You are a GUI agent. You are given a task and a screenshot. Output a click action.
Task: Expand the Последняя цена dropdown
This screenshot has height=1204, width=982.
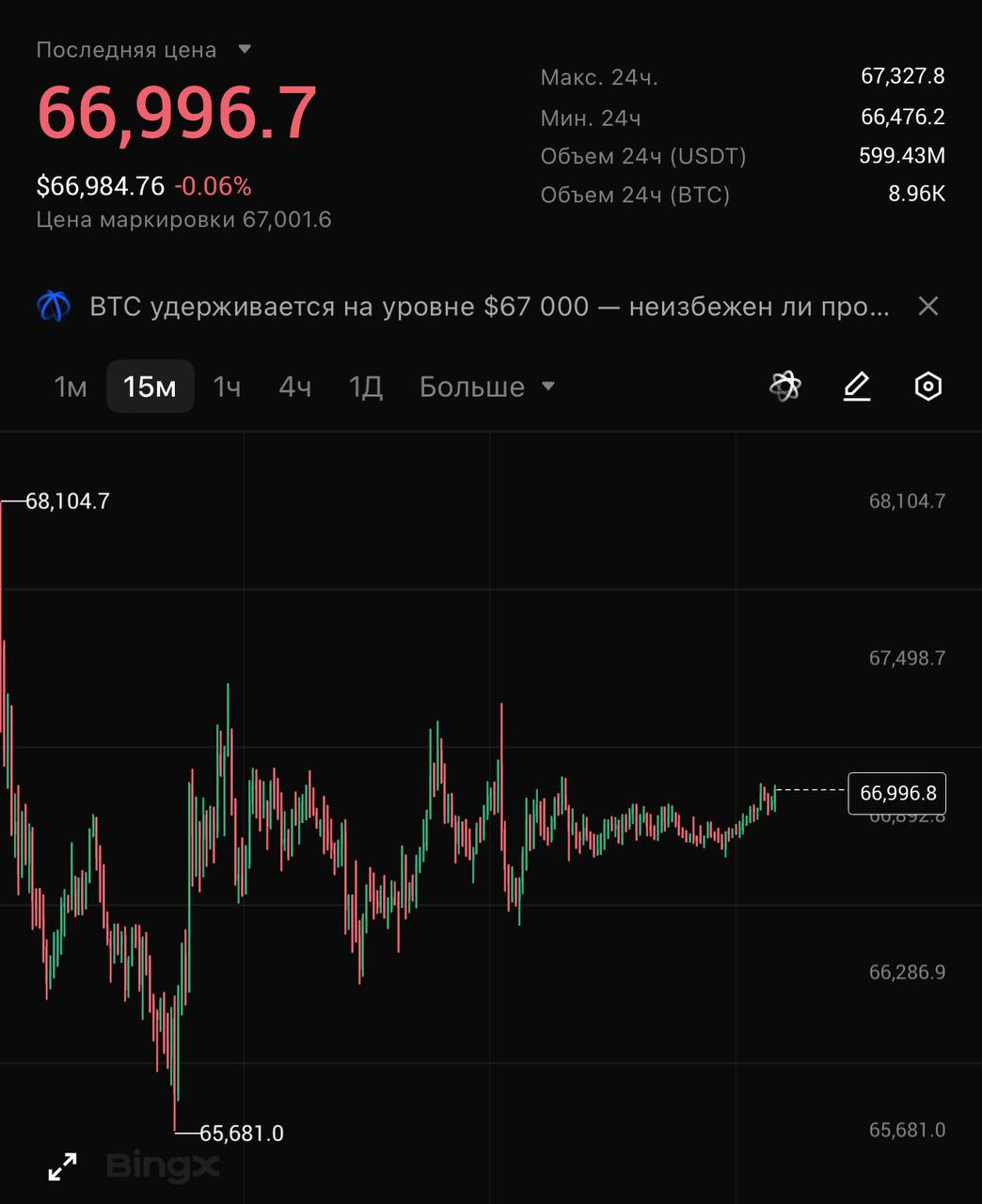coord(244,49)
